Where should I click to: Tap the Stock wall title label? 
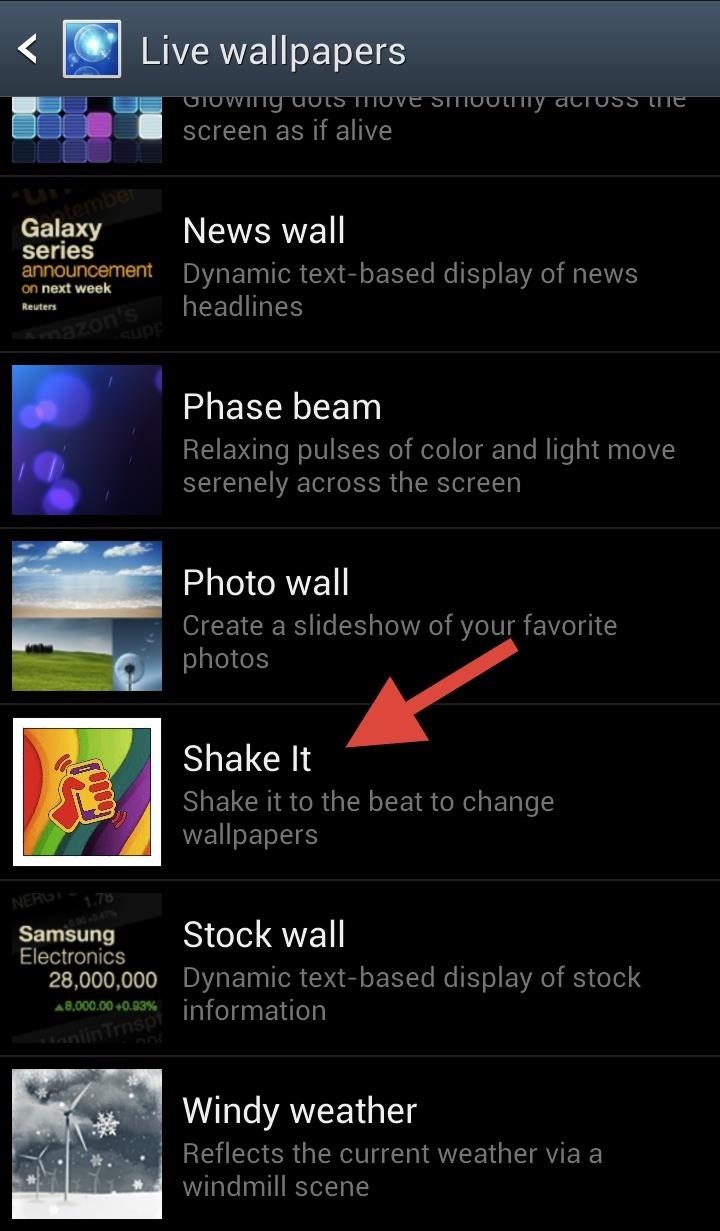(263, 933)
